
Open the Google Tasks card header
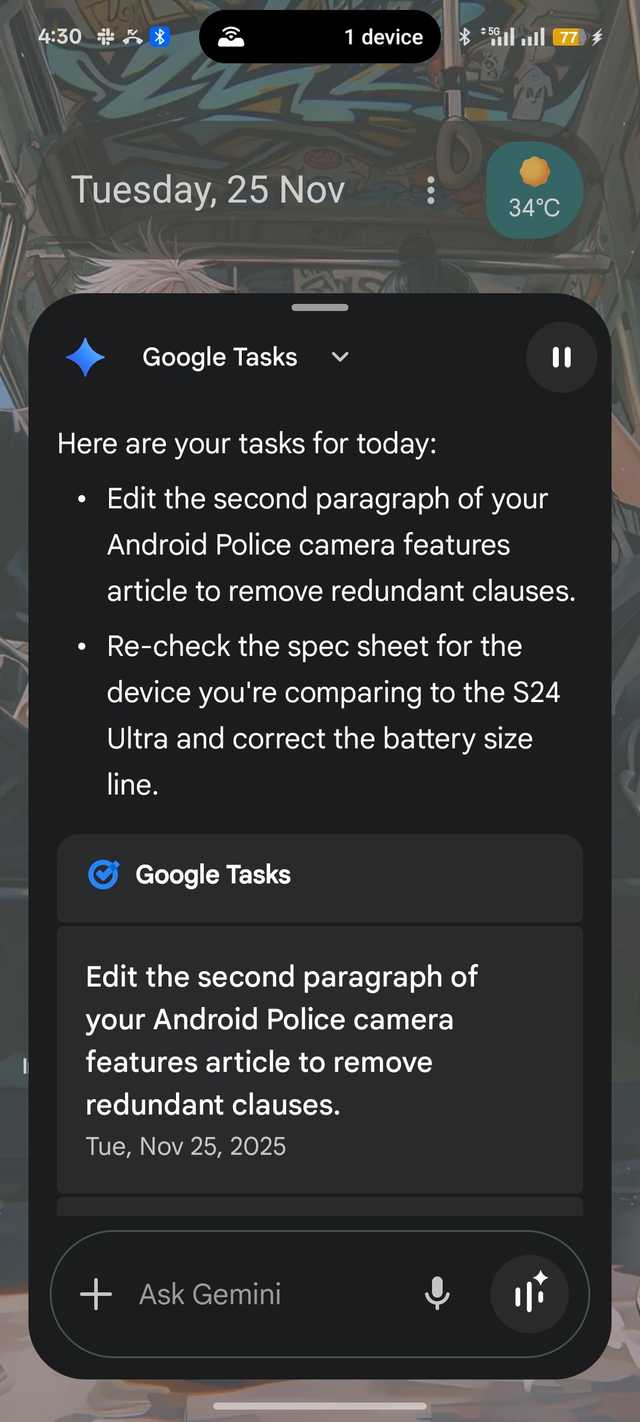(319, 875)
